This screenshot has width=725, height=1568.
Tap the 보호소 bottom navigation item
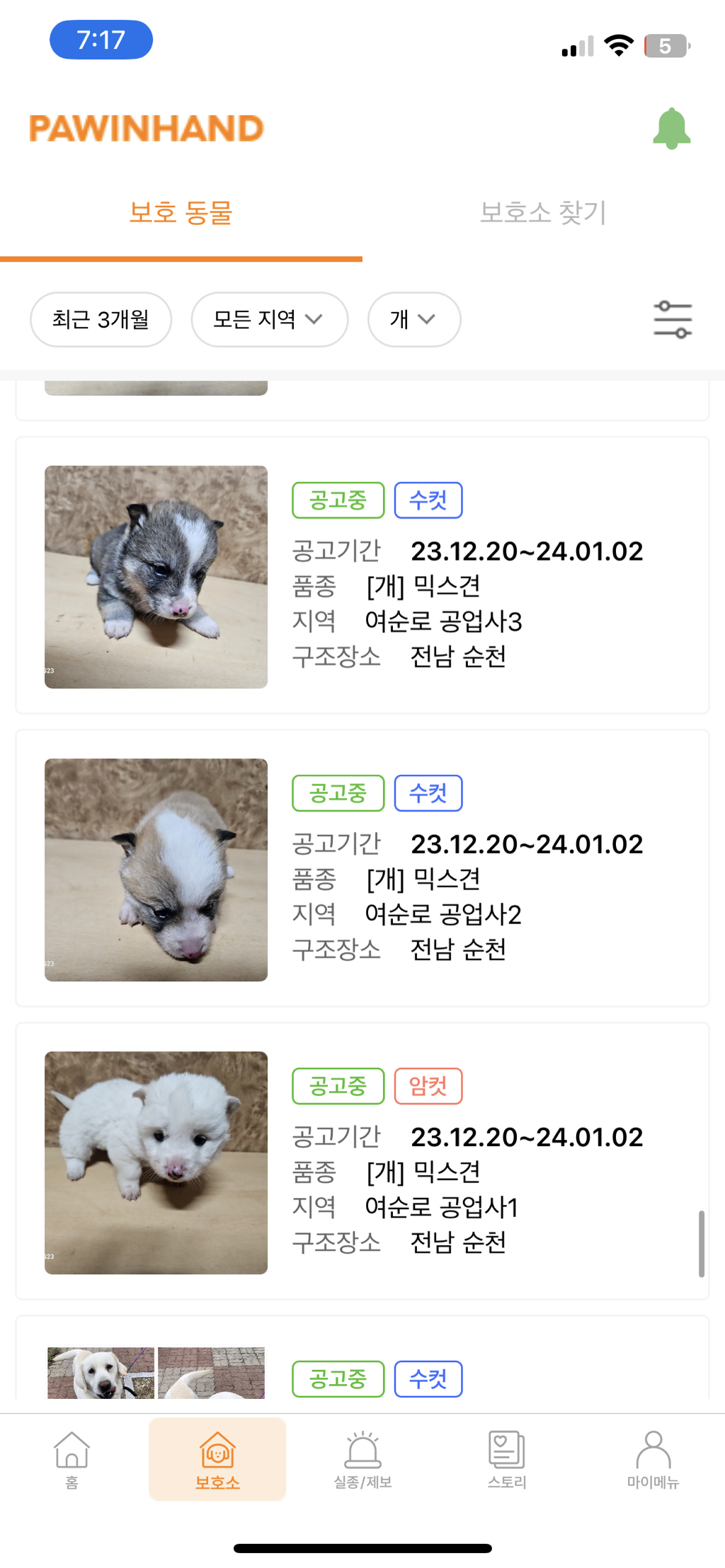pos(217,1459)
